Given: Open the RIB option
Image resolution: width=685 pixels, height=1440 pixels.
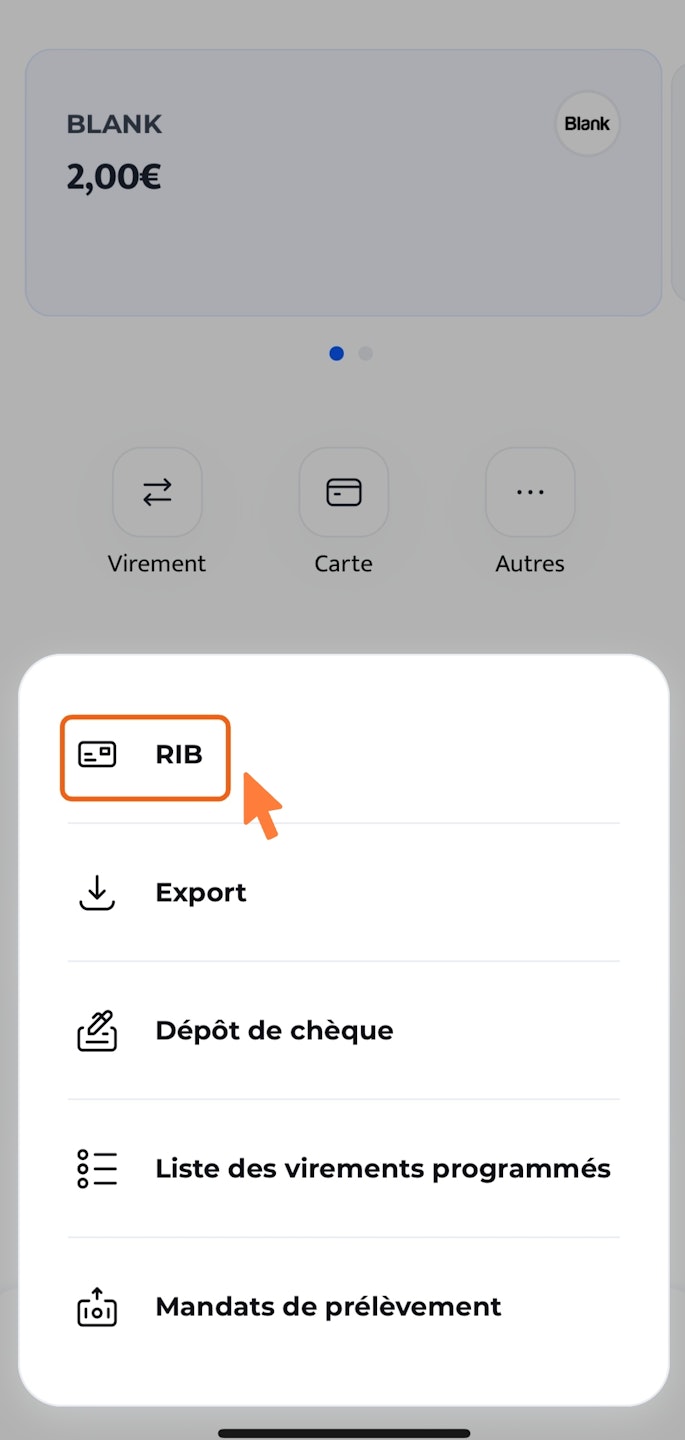Looking at the screenshot, I should point(146,756).
